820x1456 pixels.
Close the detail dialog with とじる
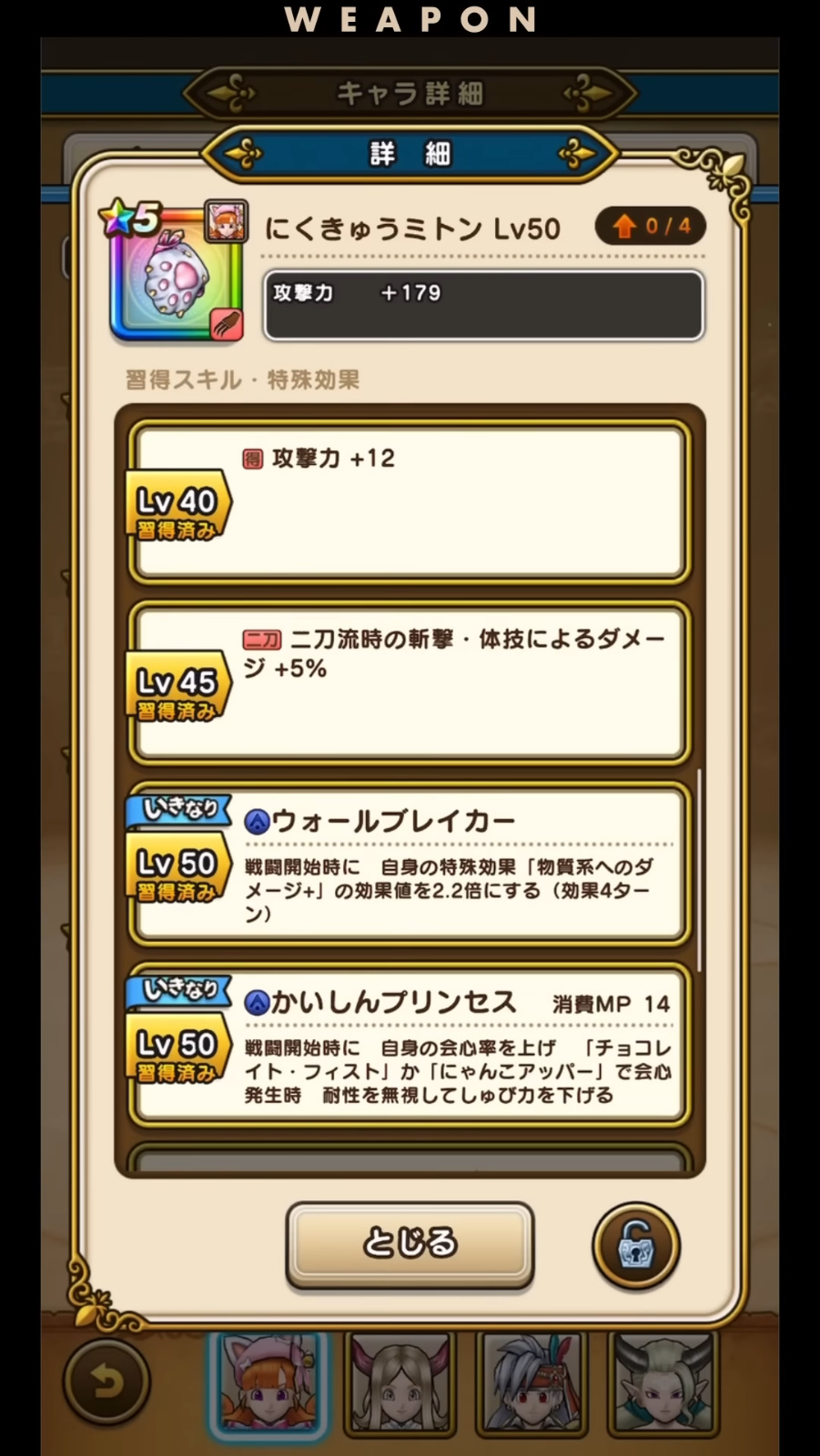tap(410, 1243)
